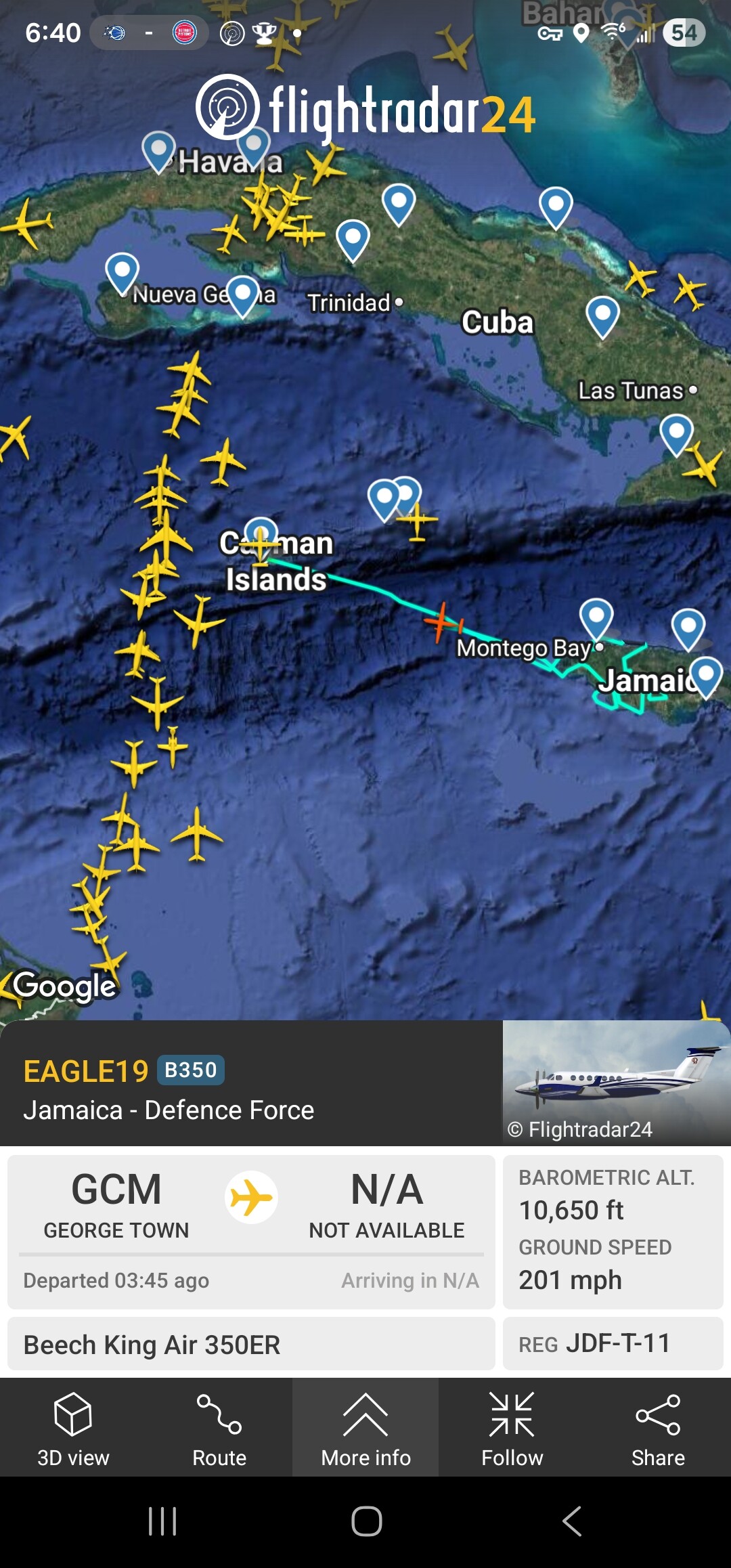Select the airport pin near Las Tunas
731x1568 pixels.
click(x=676, y=432)
